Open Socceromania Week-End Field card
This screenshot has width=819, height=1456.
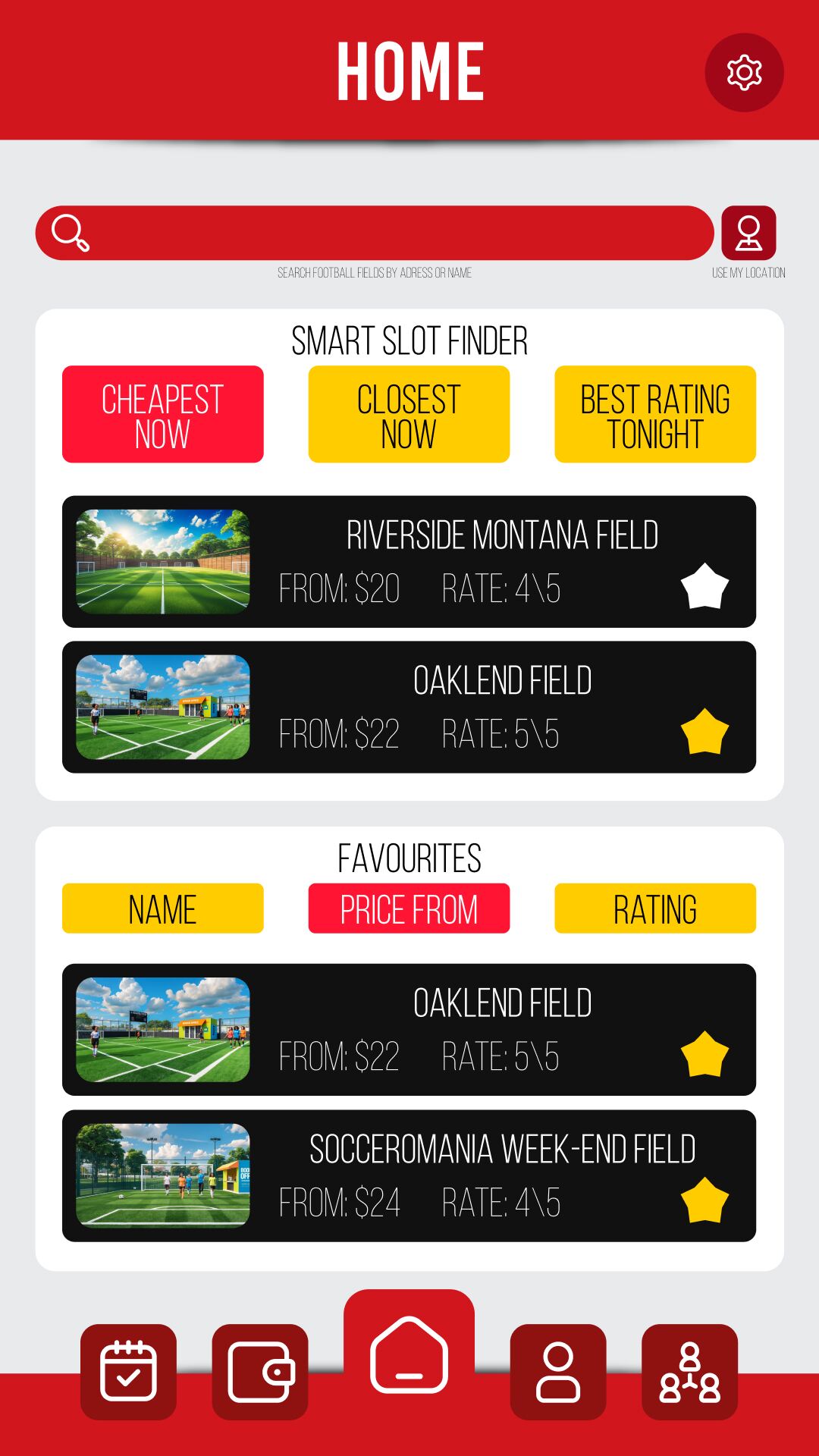coord(455,1175)
